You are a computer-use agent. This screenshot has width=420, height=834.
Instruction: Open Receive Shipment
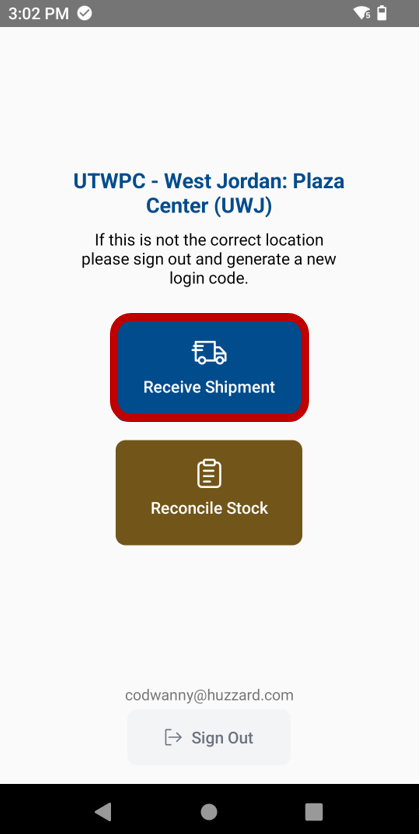(209, 368)
